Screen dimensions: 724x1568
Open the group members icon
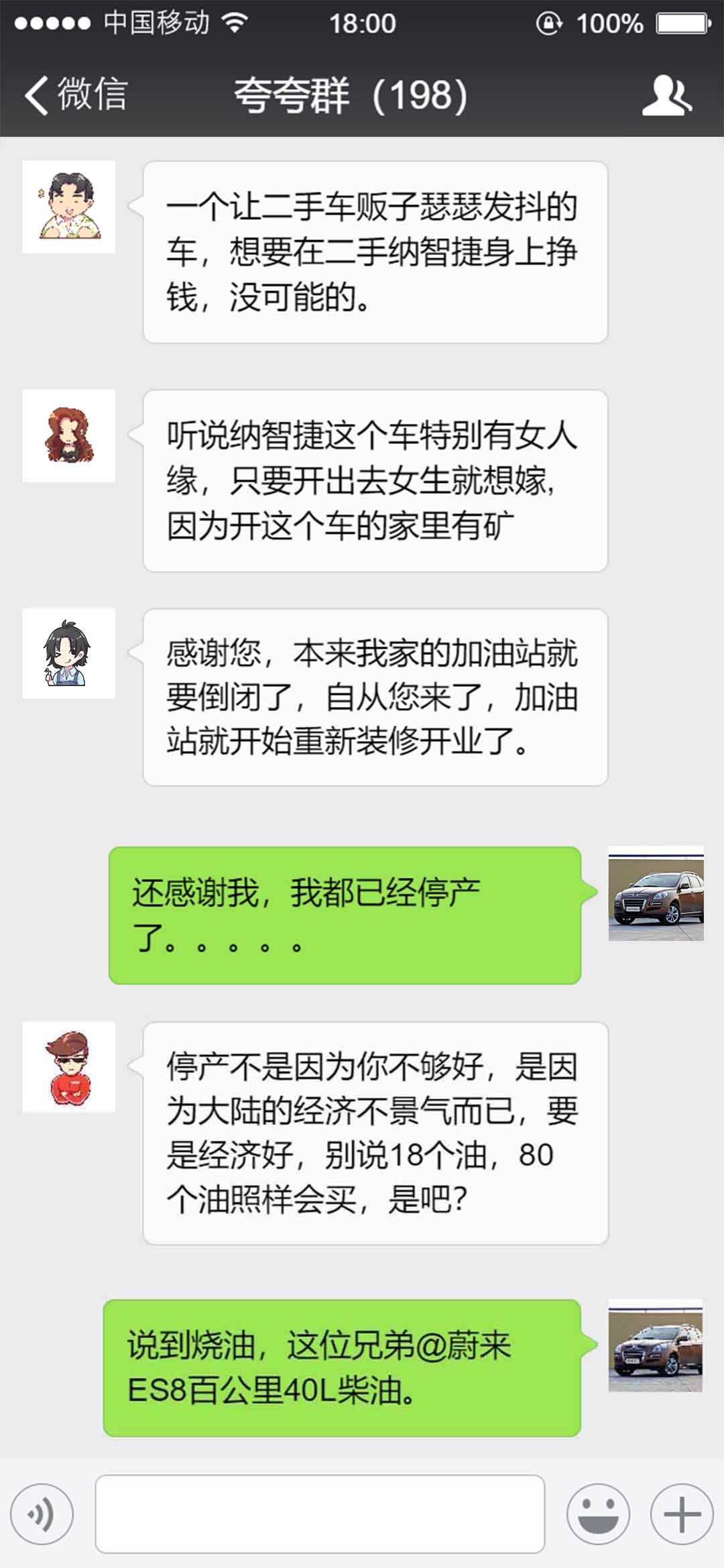(666, 95)
